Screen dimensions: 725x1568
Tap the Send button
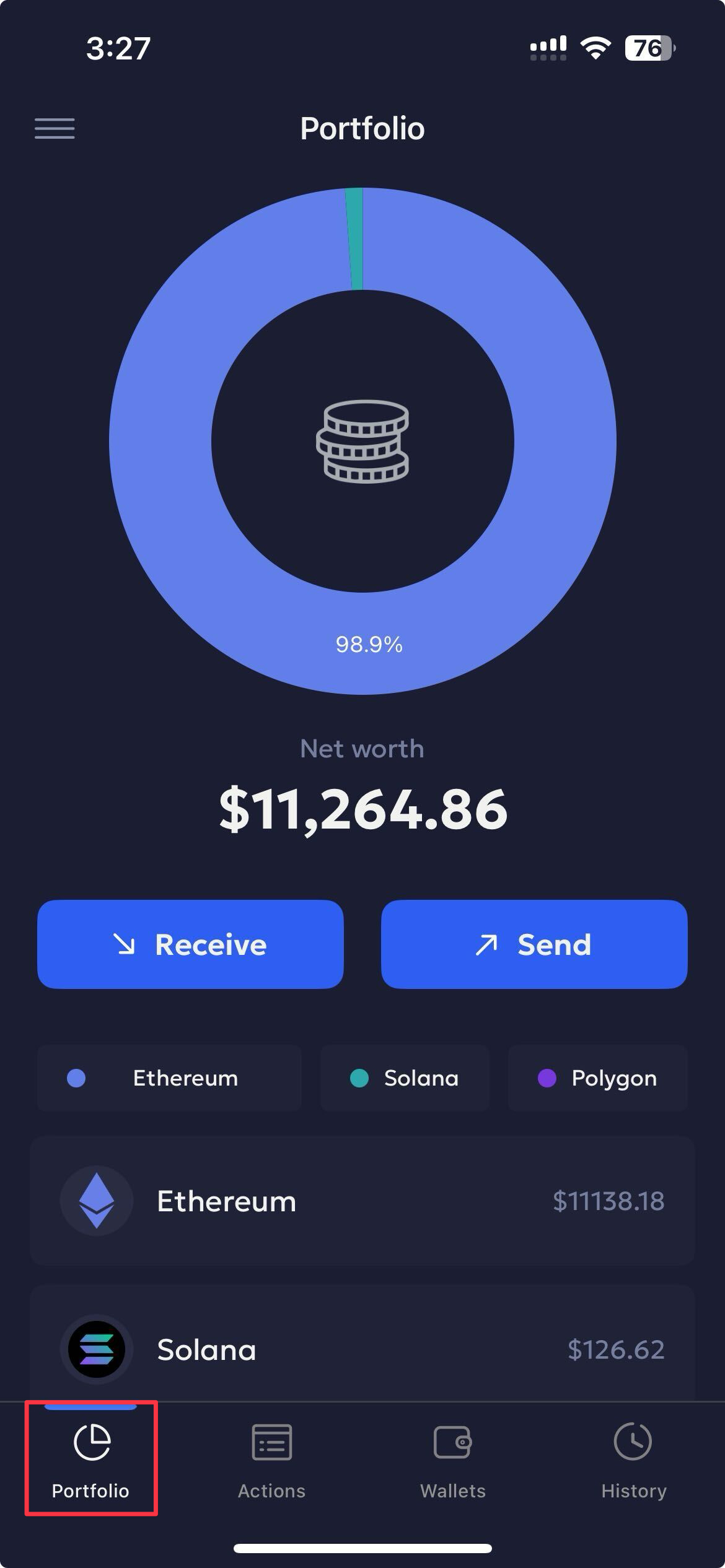[534, 944]
